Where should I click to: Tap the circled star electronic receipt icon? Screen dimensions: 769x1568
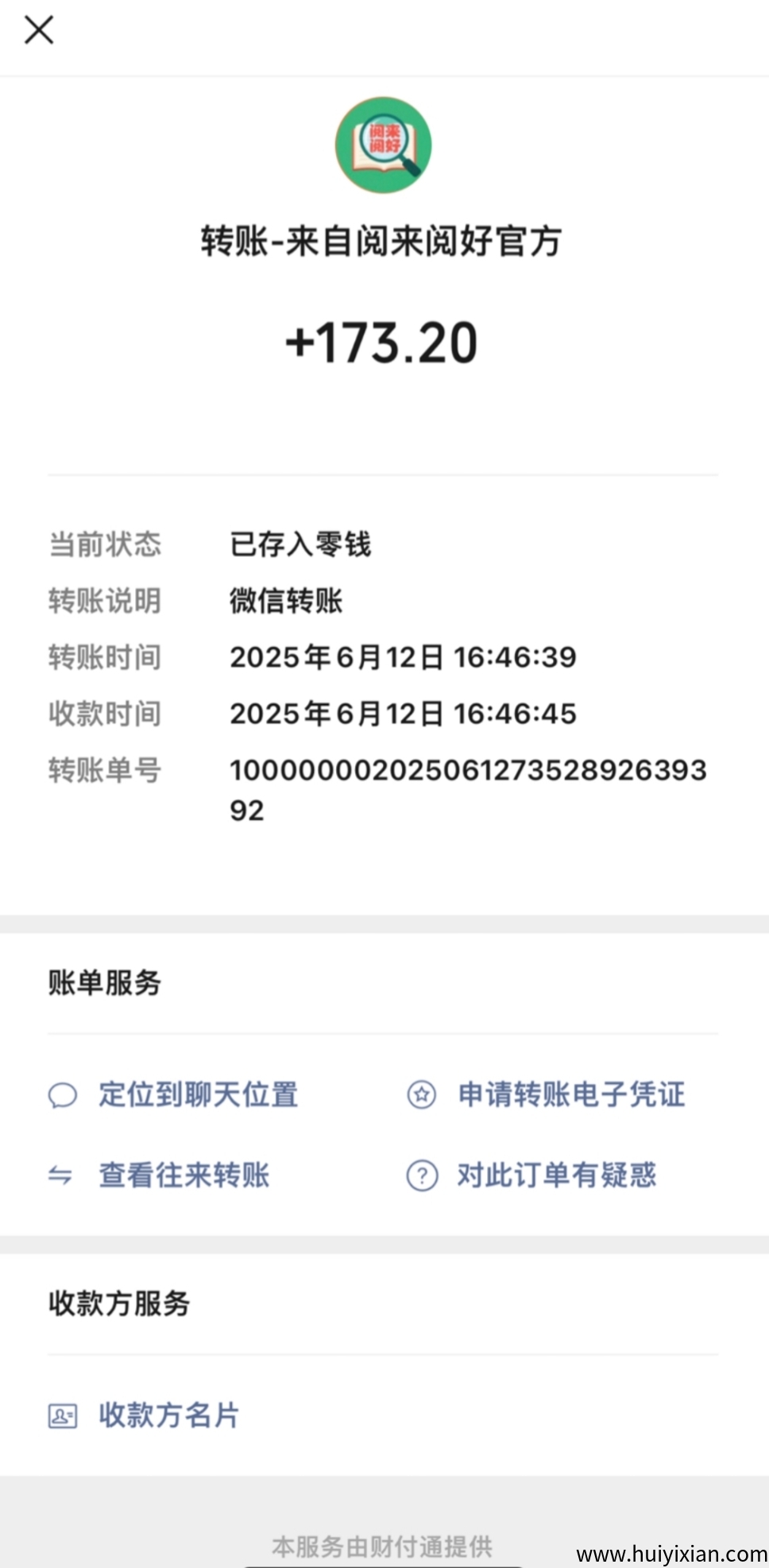point(421,1094)
